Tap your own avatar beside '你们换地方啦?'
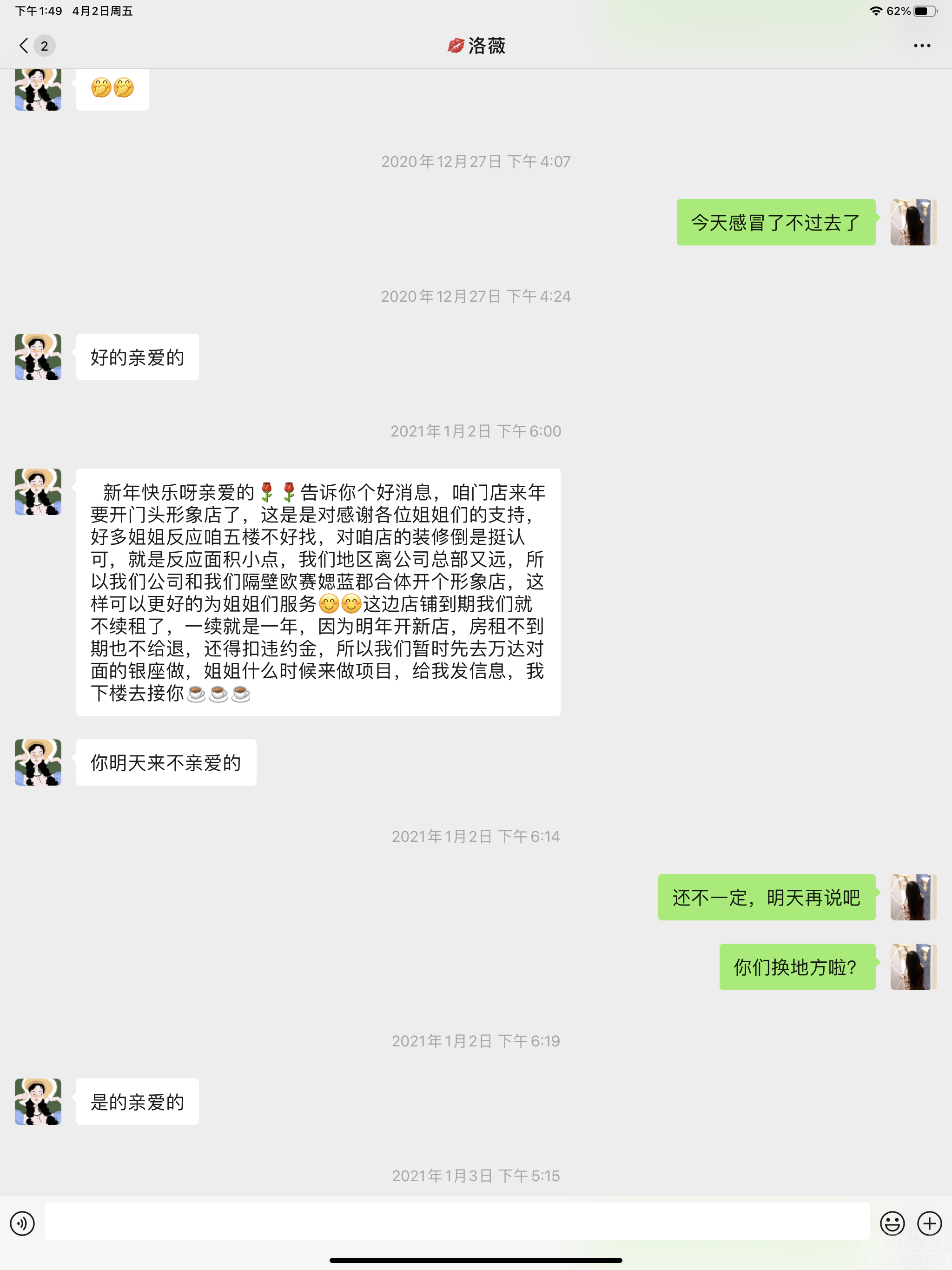Screen dimensions: 952x1270 point(913,967)
